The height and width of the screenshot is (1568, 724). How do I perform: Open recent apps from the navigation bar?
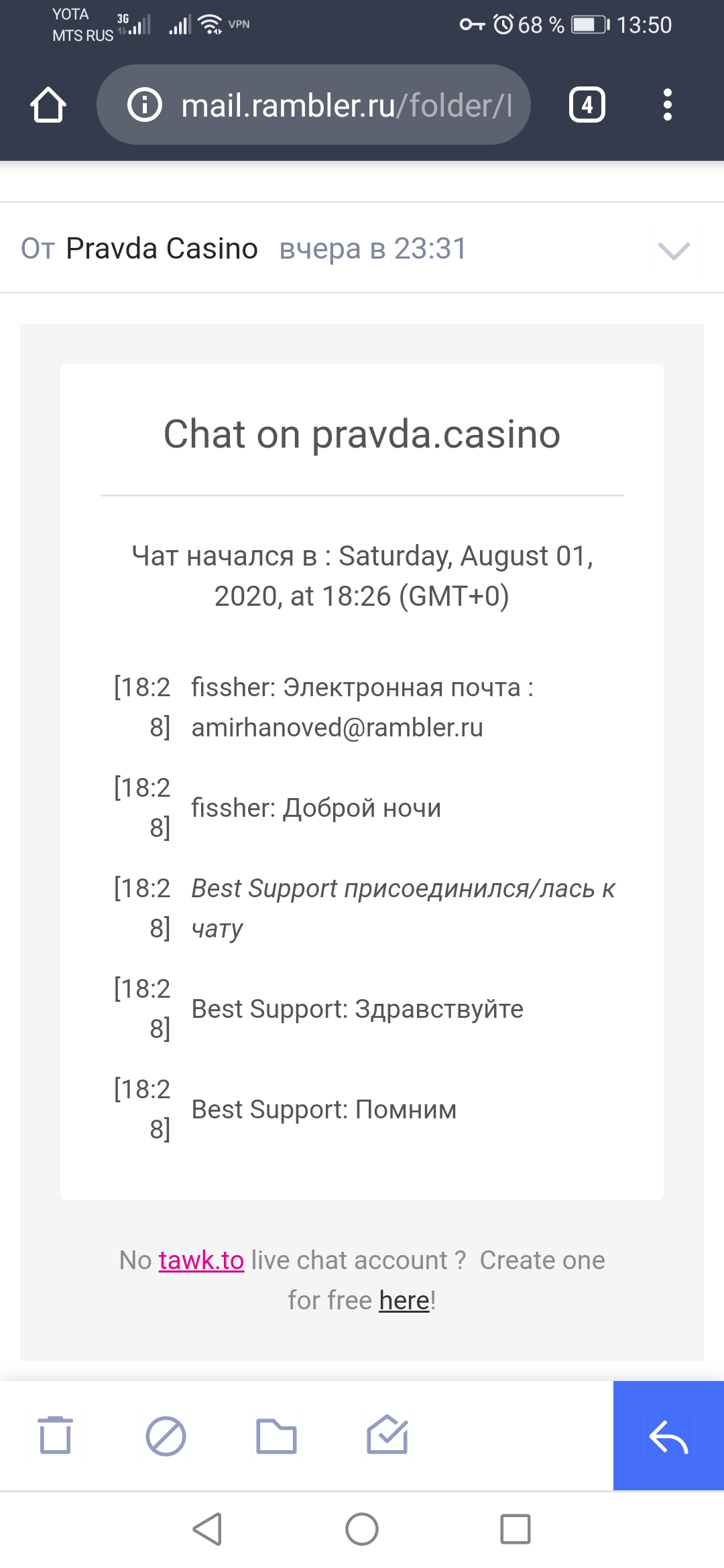(516, 1529)
